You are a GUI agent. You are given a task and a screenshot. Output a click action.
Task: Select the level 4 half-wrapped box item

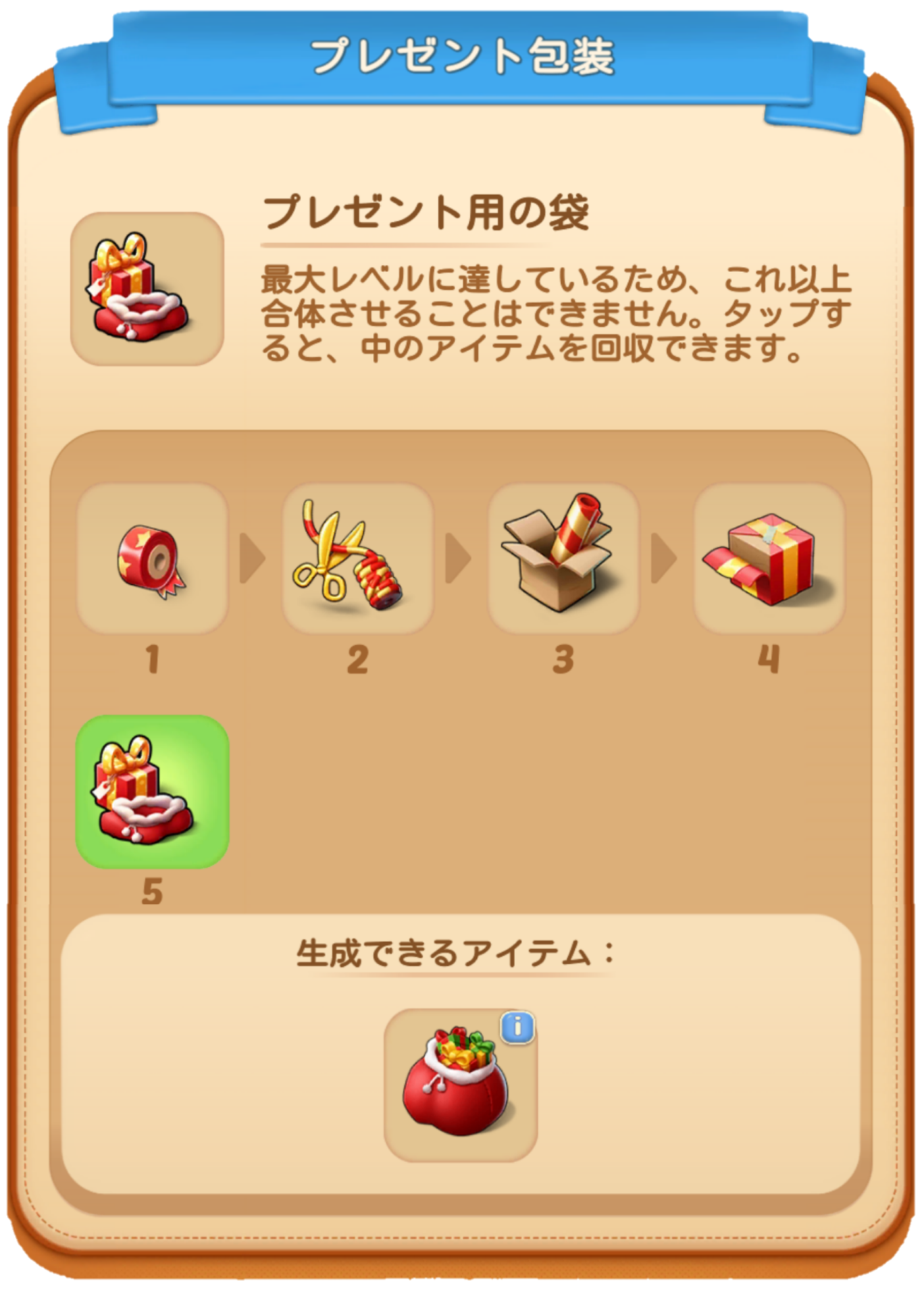point(769,559)
